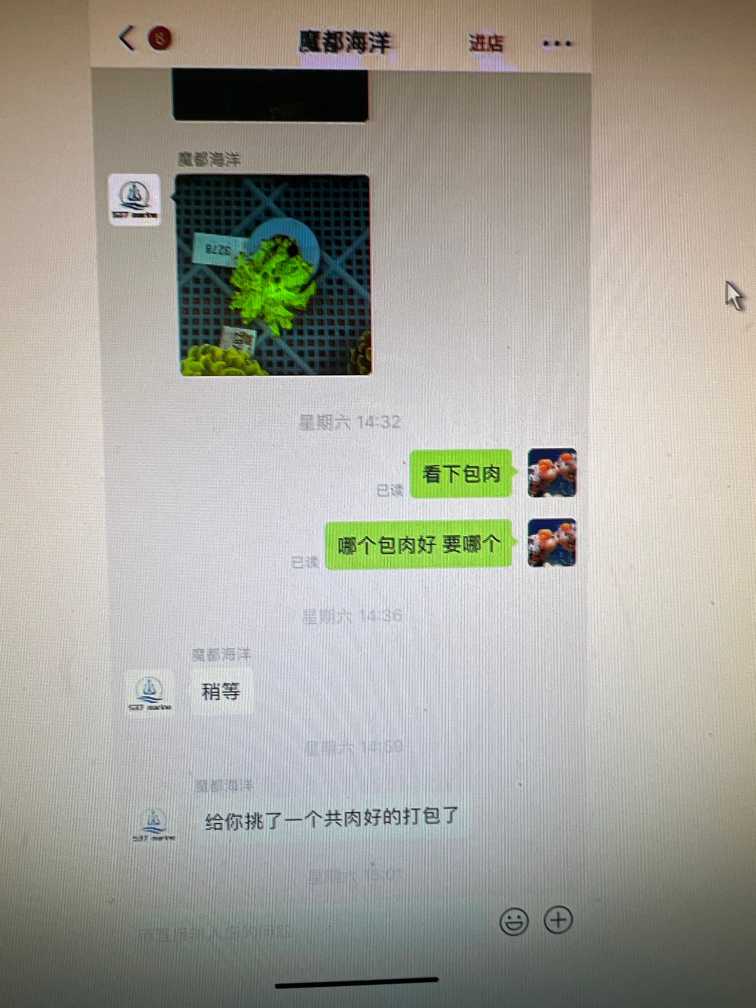View 魔都海洋 avatar next to 稍等
Screen dimensions: 756x1008
(149, 693)
